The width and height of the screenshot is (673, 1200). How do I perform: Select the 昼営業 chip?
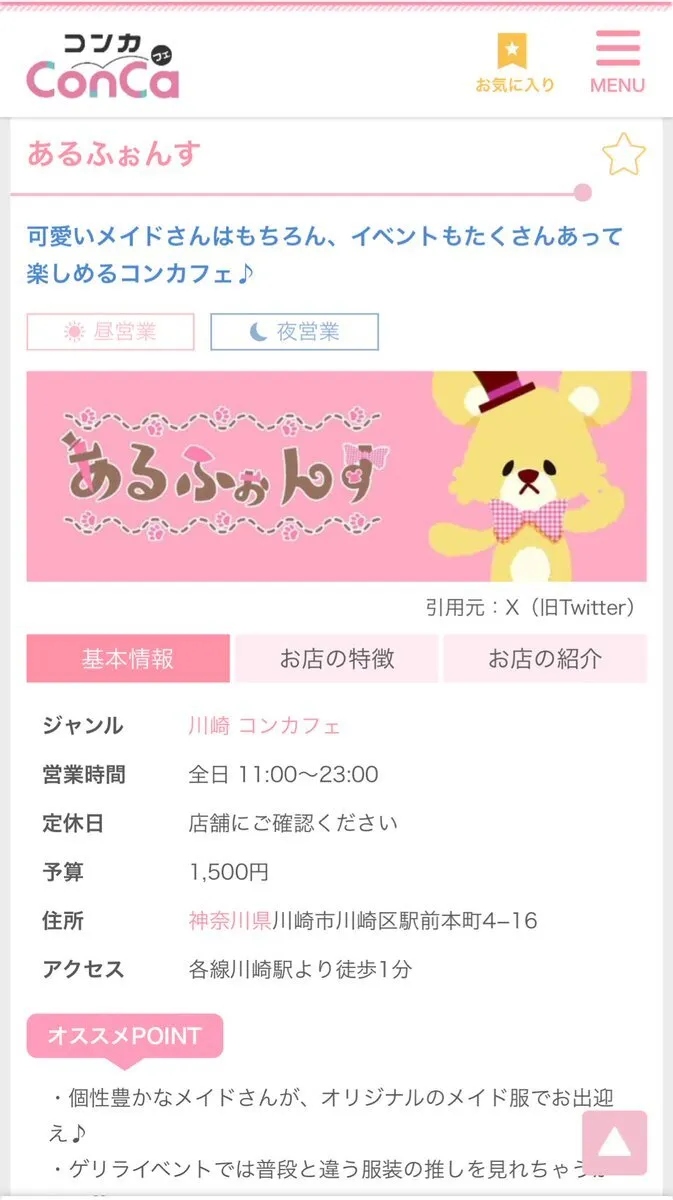(110, 332)
